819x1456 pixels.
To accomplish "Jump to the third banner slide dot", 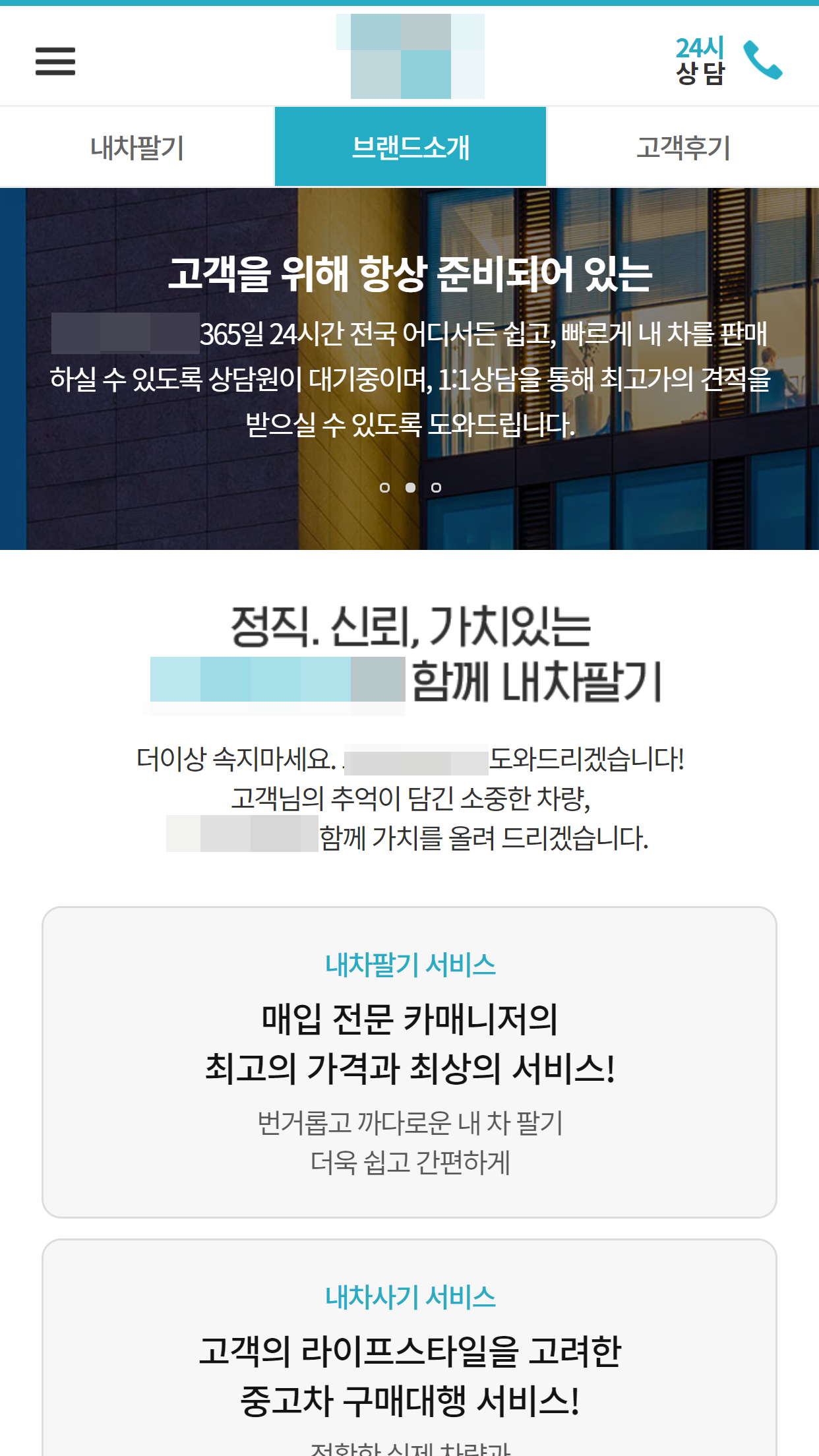I will (x=436, y=487).
